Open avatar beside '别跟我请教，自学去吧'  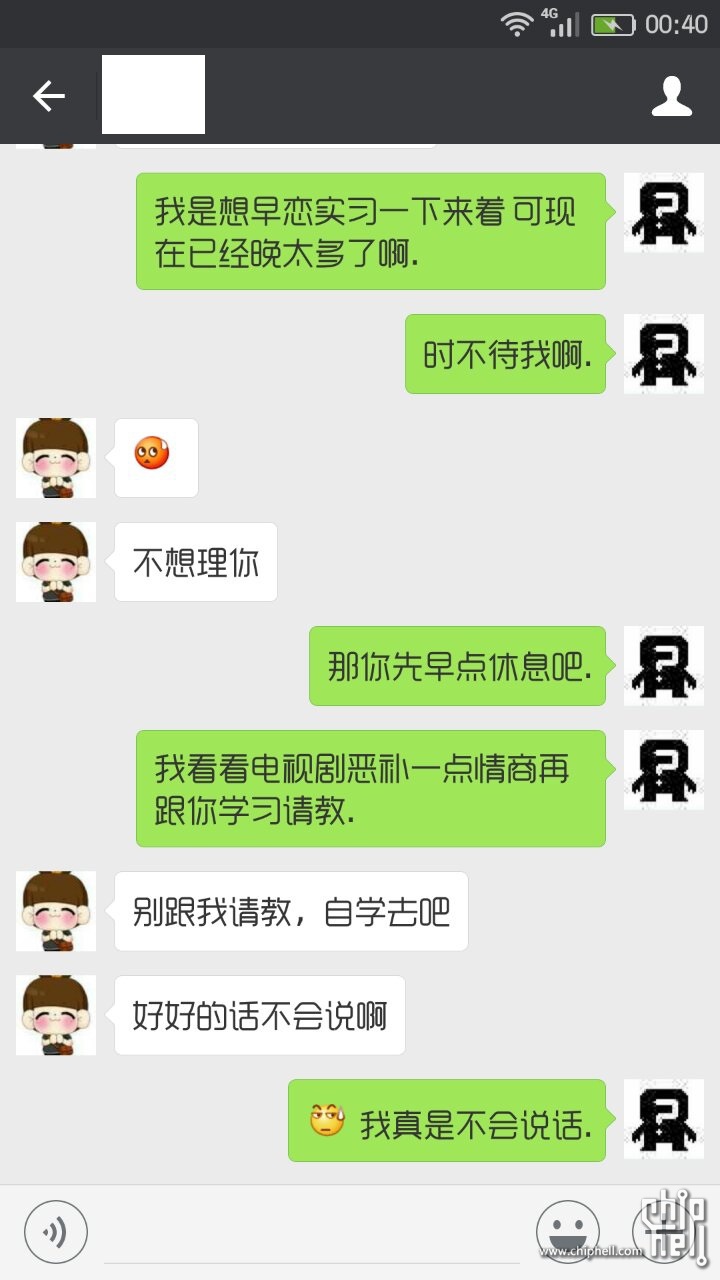[56, 911]
